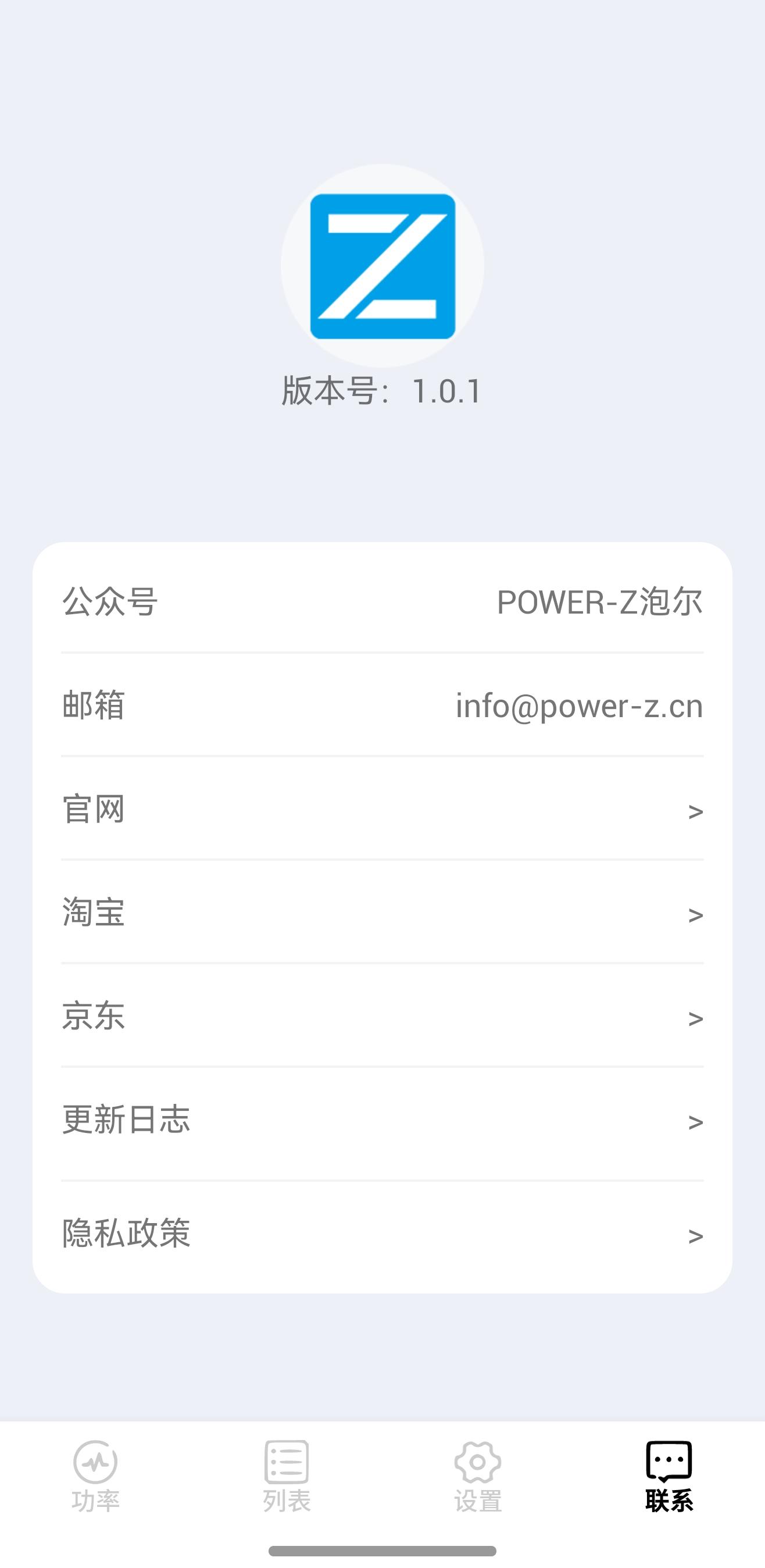
Task: Switch to the 列表 tab
Action: [x=287, y=1476]
